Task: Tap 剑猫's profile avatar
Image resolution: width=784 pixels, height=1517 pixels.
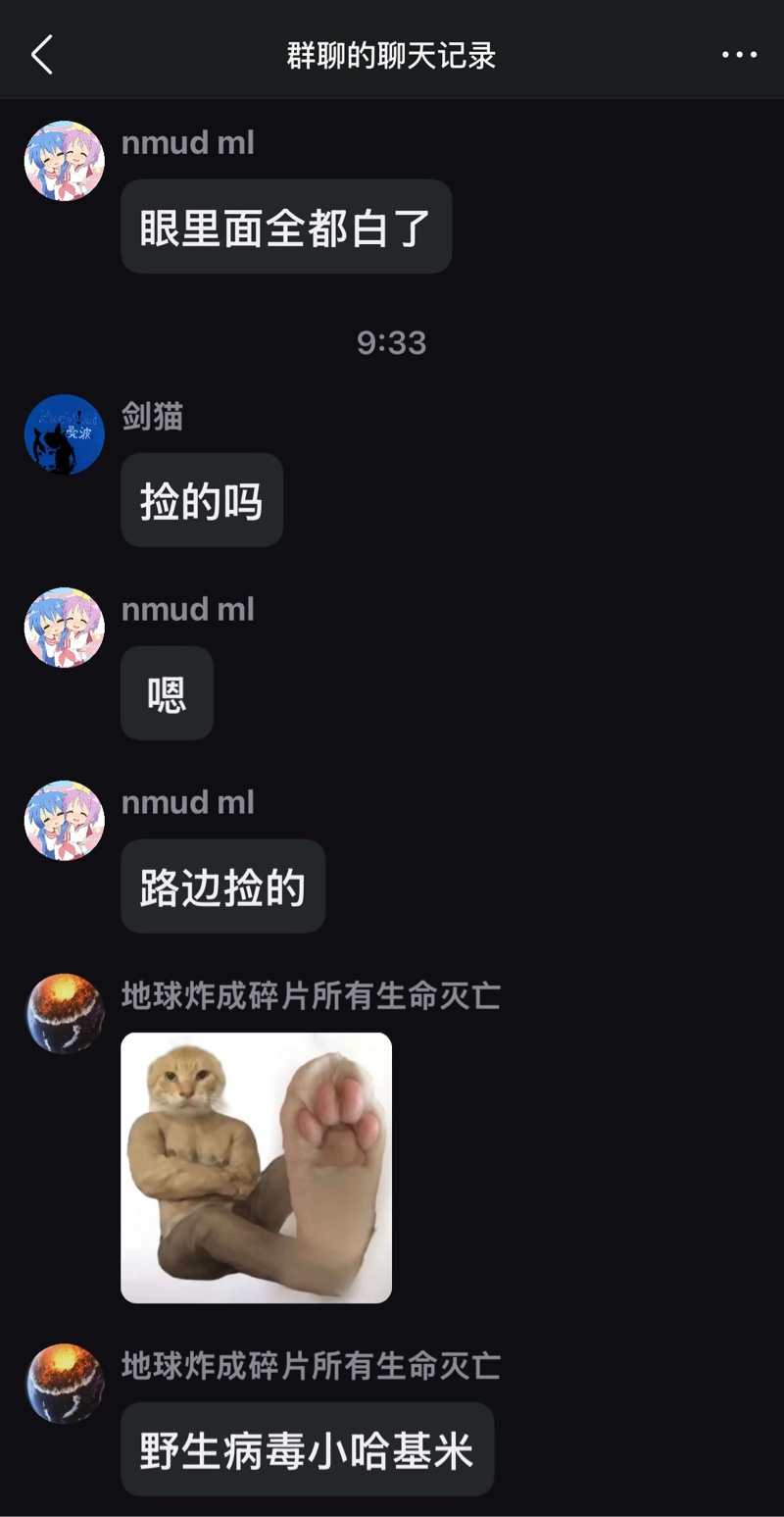Action: click(65, 434)
